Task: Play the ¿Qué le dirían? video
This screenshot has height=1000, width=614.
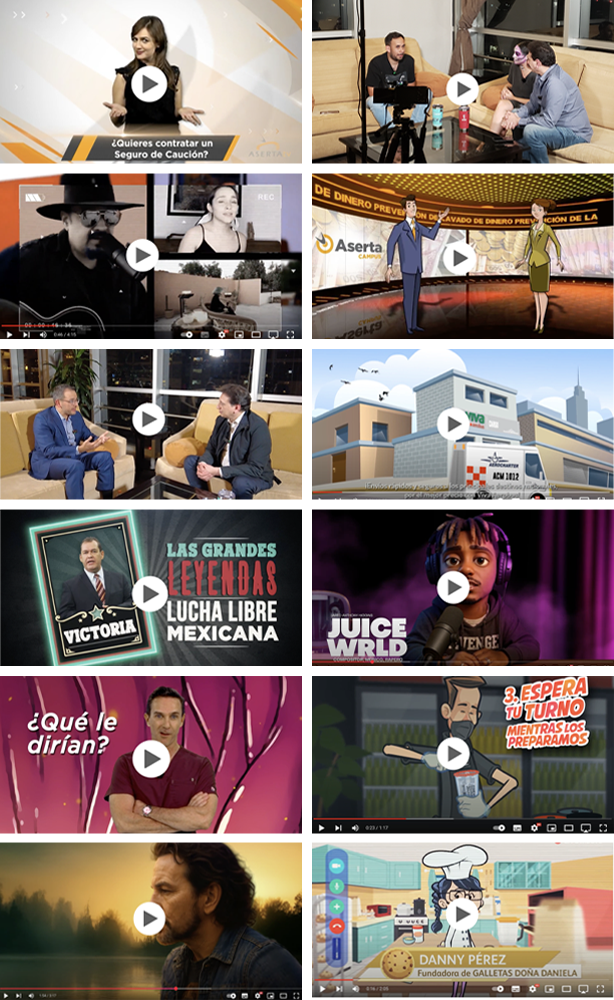Action: (150, 758)
